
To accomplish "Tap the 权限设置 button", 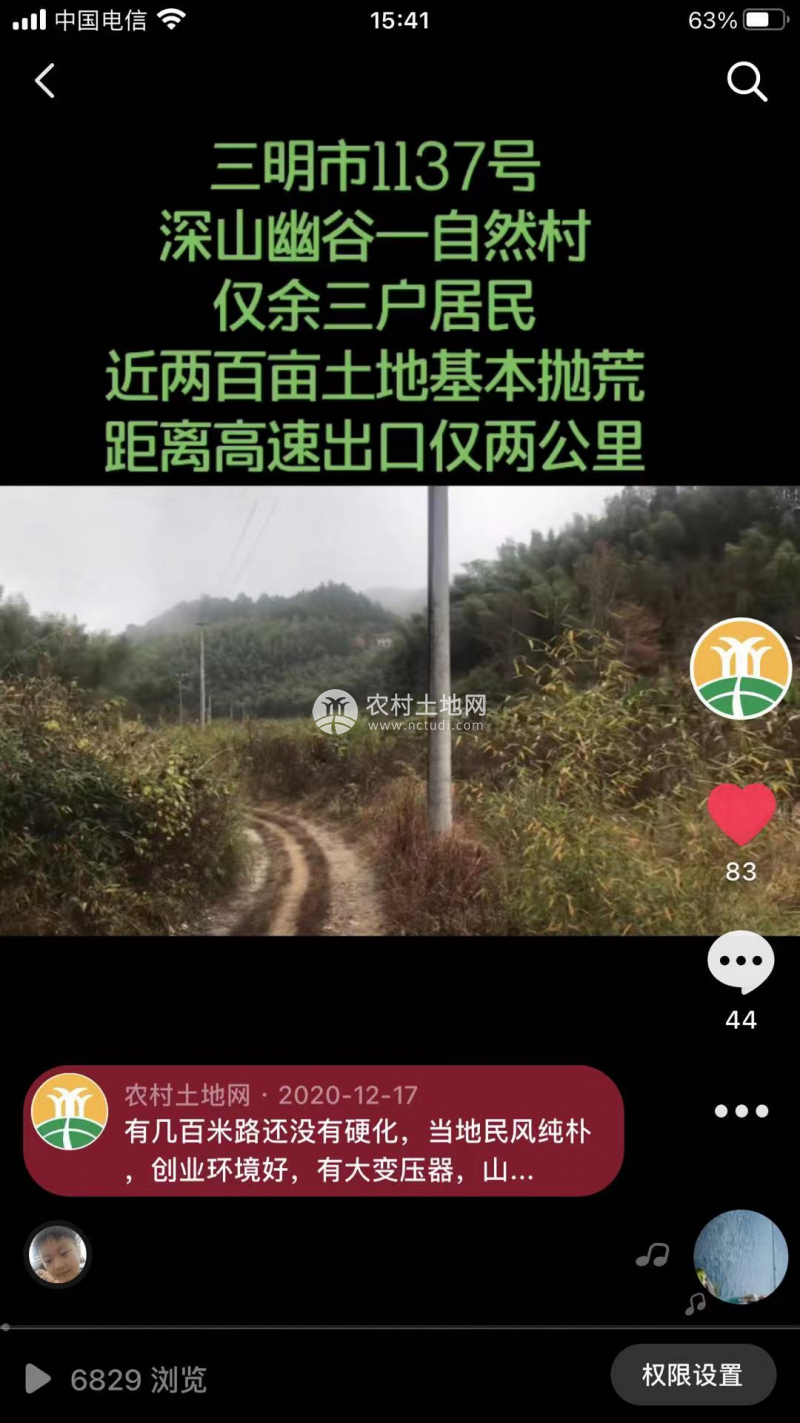I will [693, 1376].
